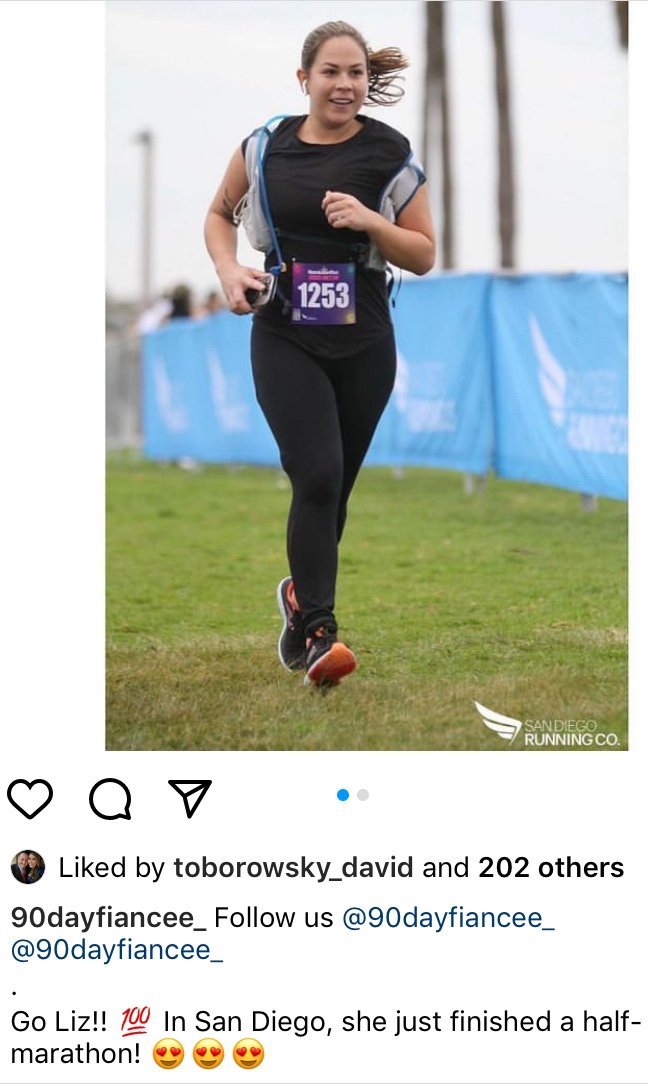
Task: Tap the liker's small profile picture
Action: tap(28, 867)
